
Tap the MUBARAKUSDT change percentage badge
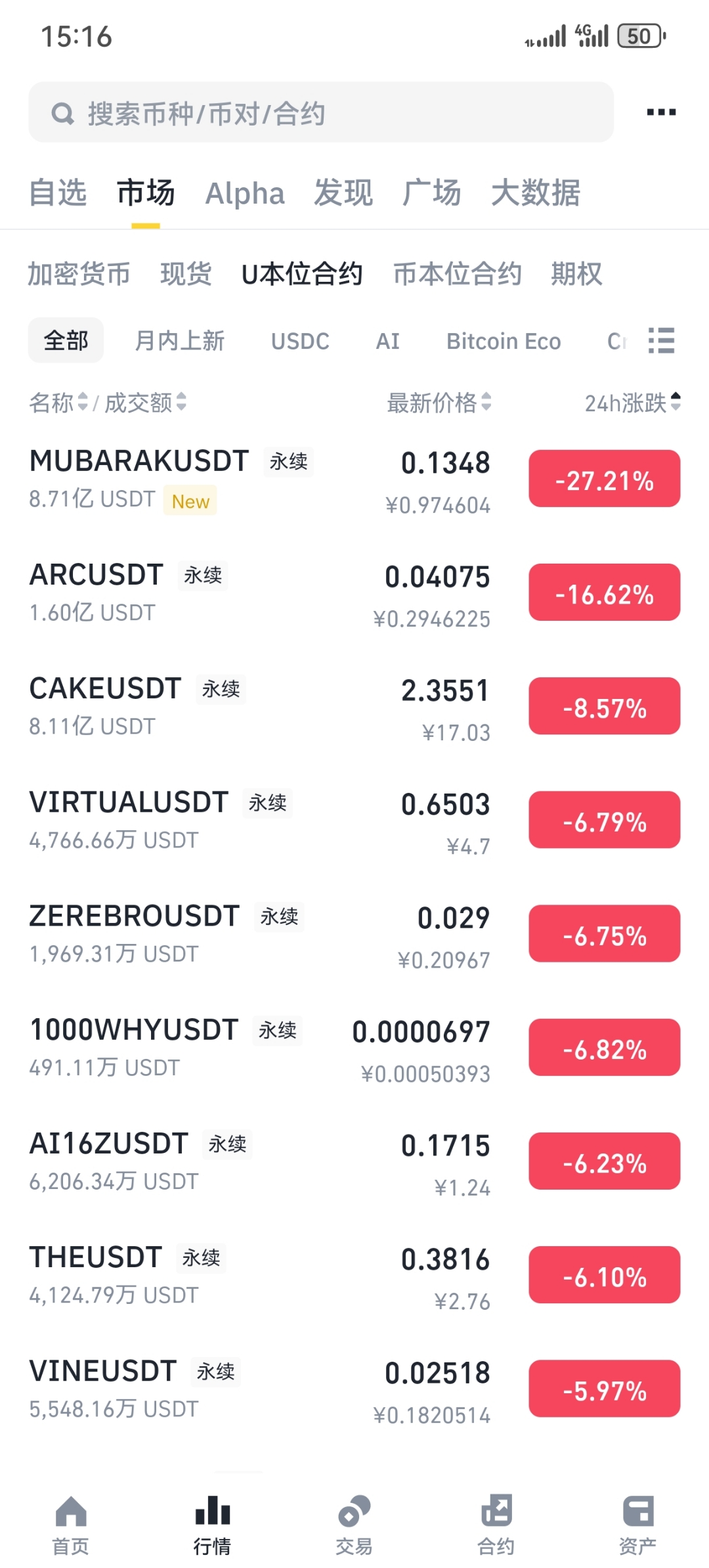click(604, 479)
